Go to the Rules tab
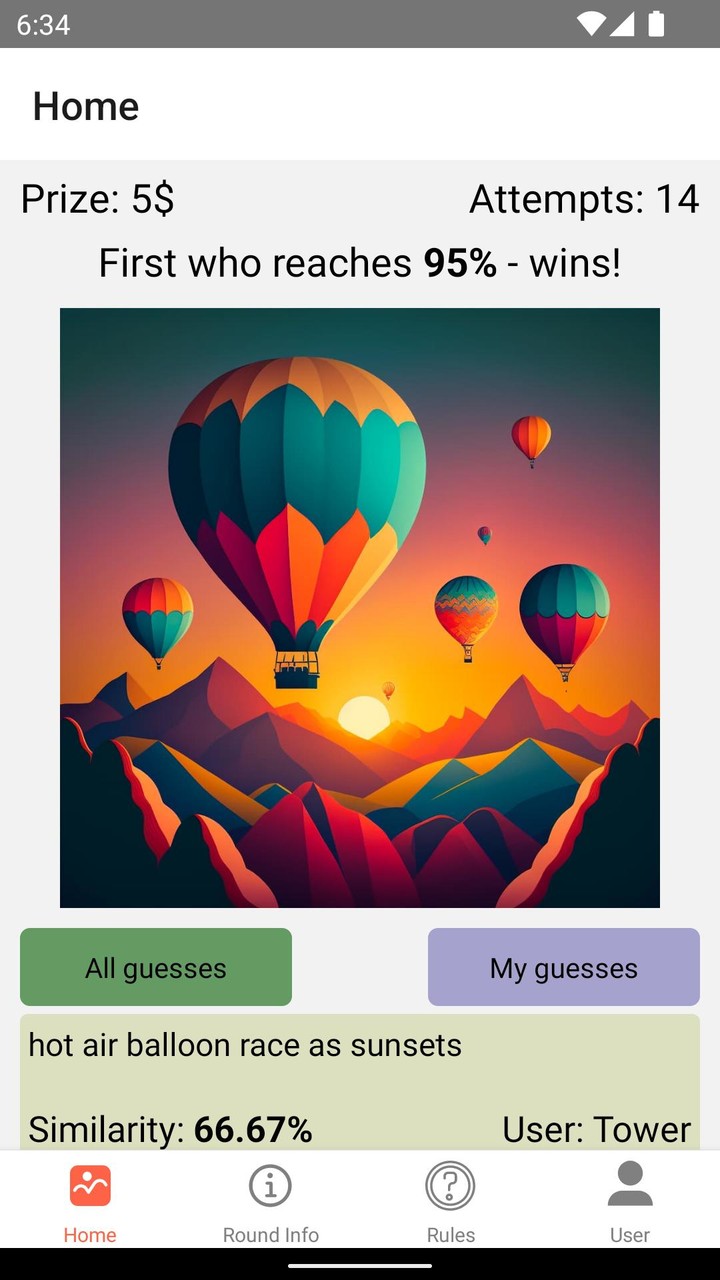Viewport: 720px width, 1280px height. pos(450,1201)
